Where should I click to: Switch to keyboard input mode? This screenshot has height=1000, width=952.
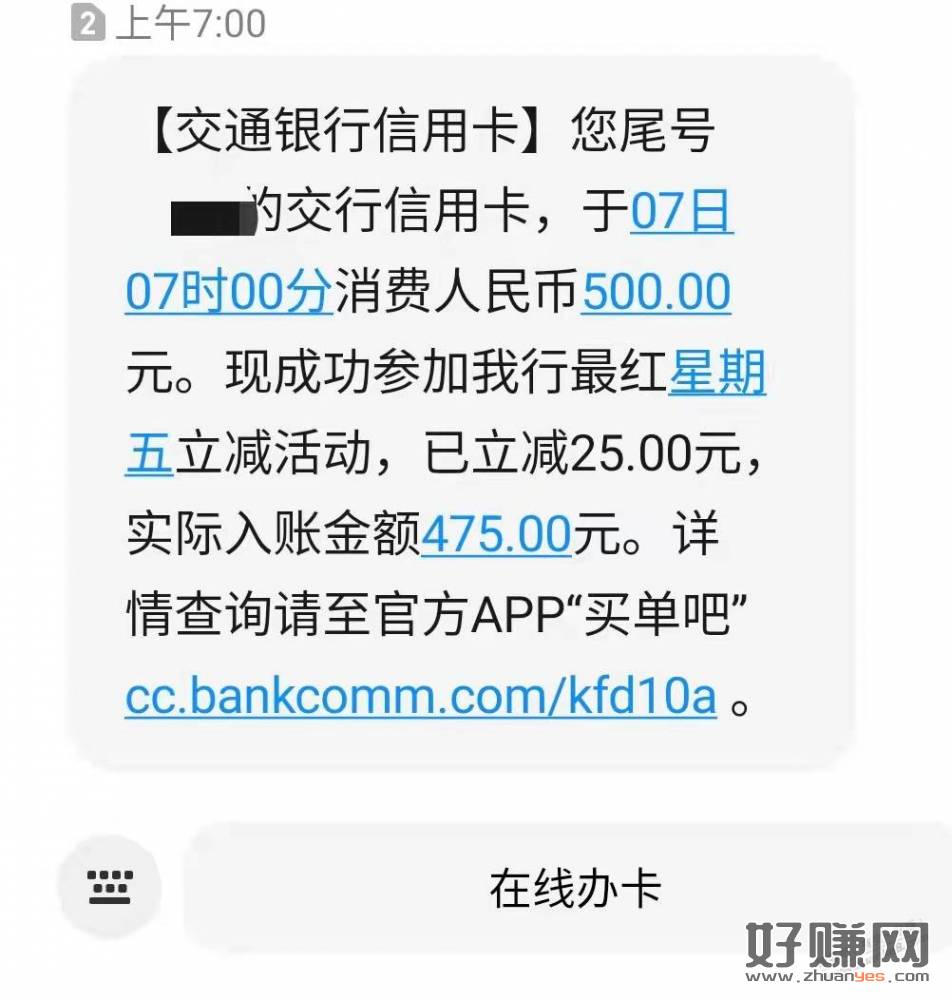(110, 886)
